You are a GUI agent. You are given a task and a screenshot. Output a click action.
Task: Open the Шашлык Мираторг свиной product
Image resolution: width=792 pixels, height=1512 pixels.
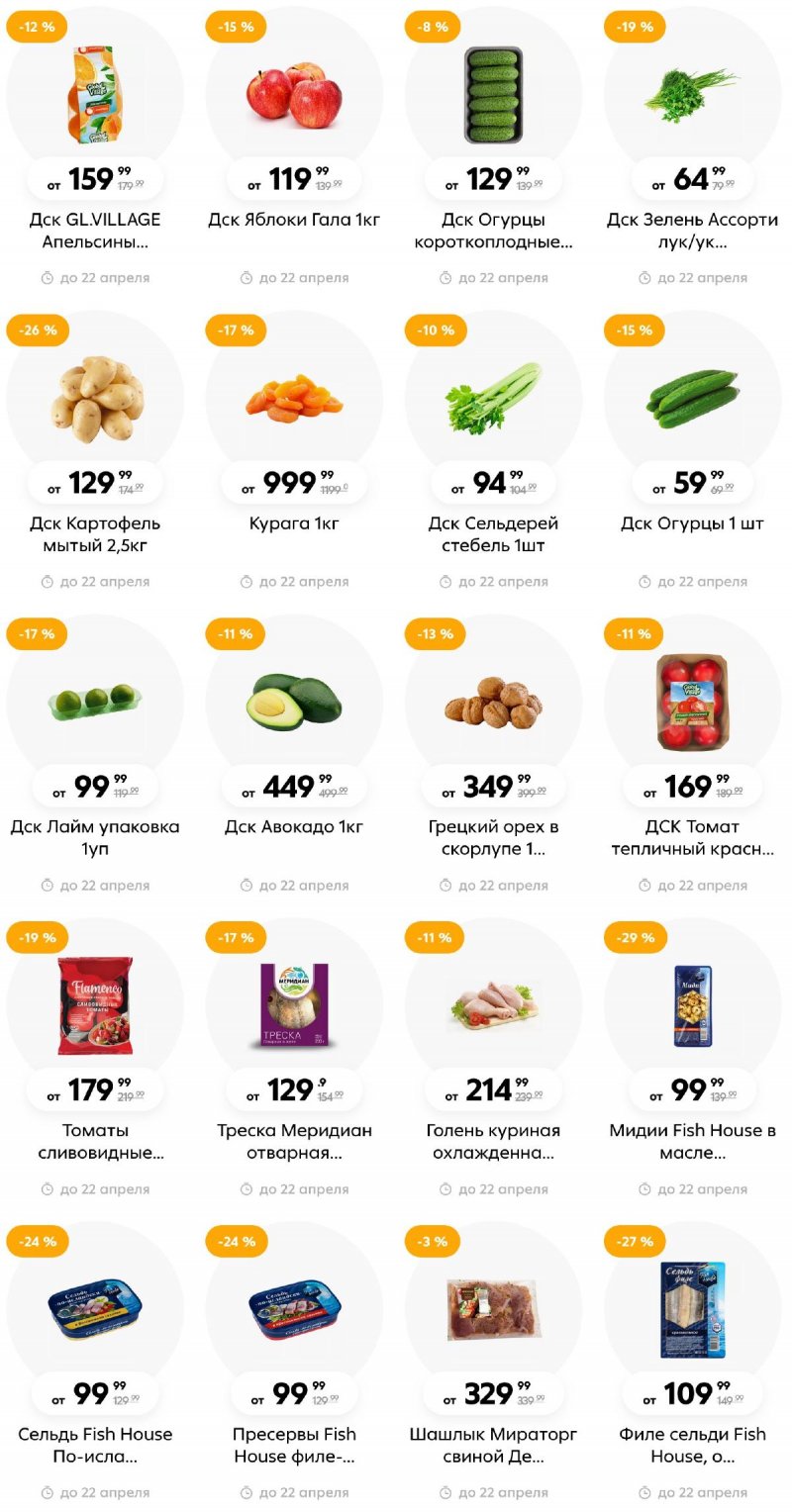[493, 1309]
